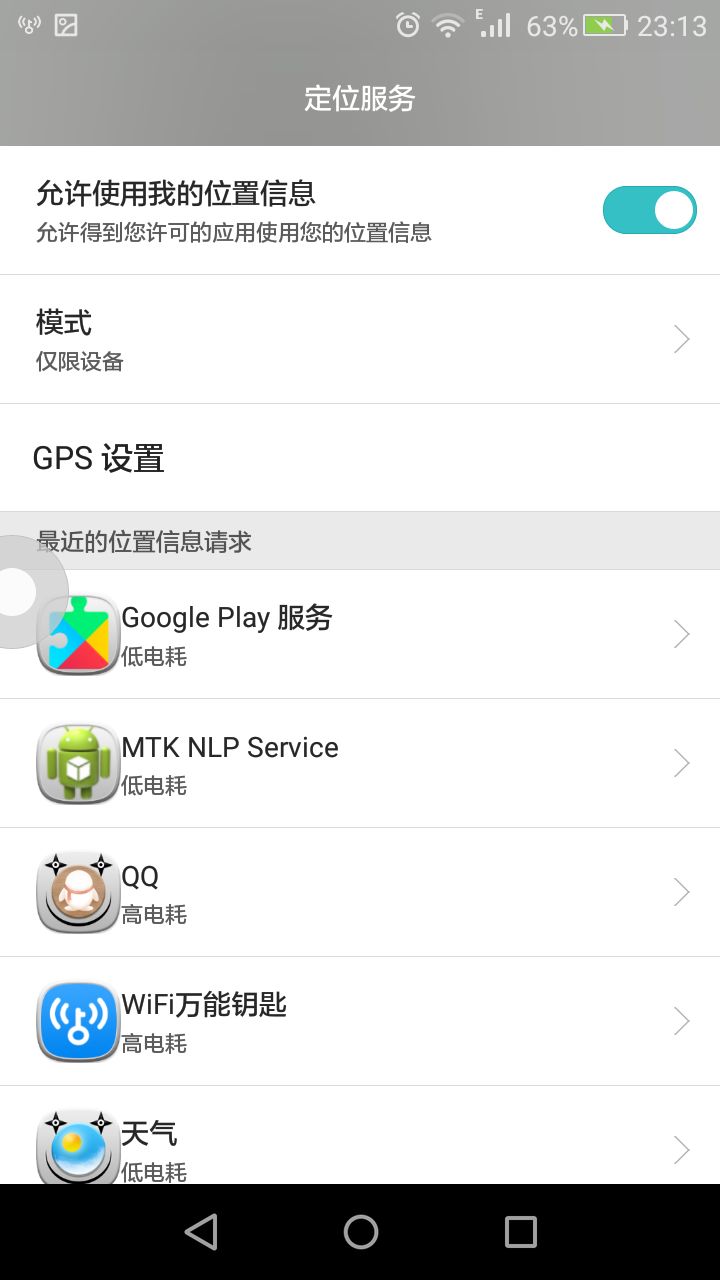Select the 最近的位置信息请求 section header
The image size is (720, 1280).
coord(360,541)
